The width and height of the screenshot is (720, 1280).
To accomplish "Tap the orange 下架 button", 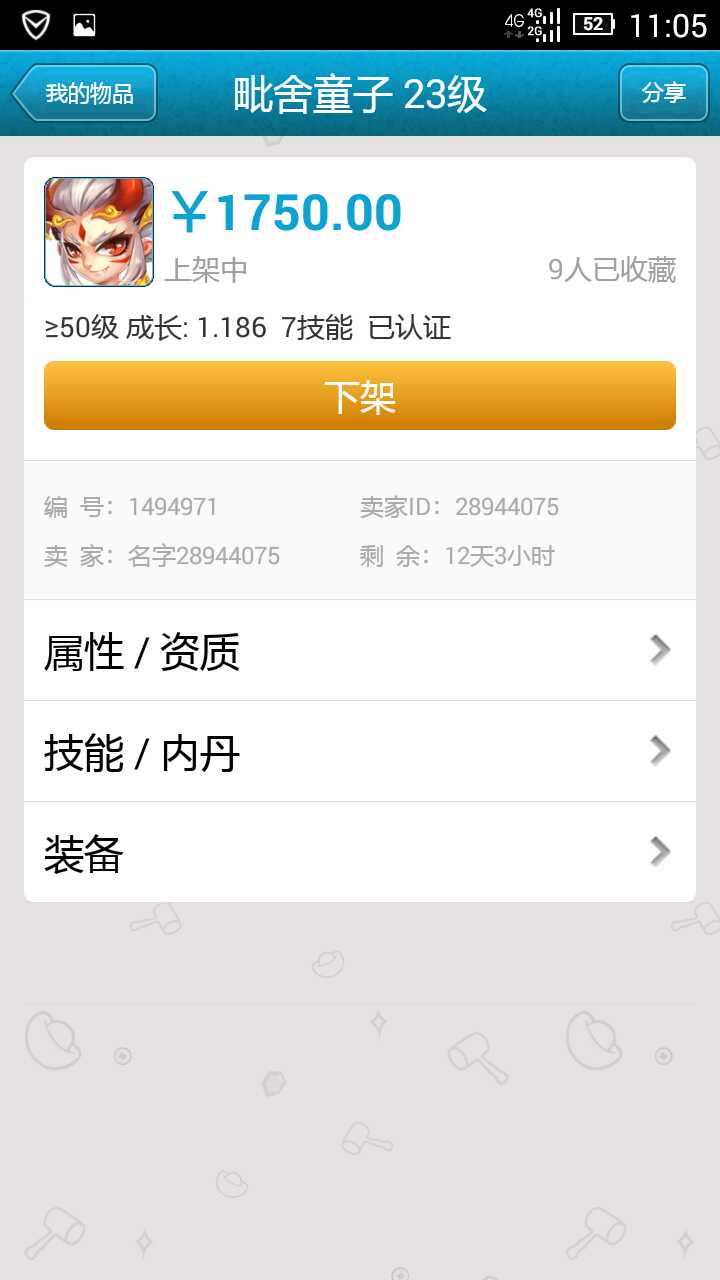I will [x=360, y=396].
